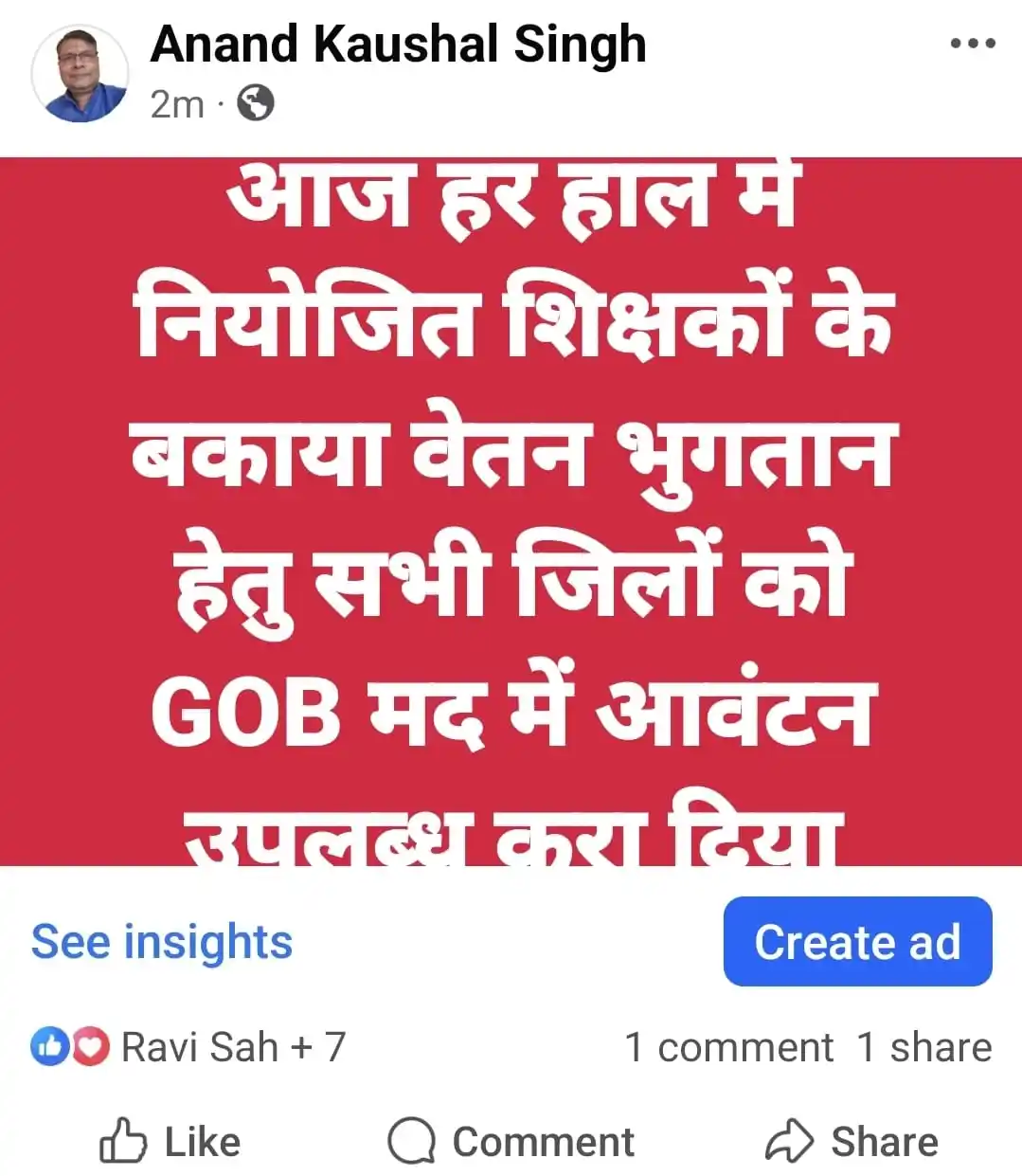
Task: Open the post's three-dot options menu
Action: (973, 44)
